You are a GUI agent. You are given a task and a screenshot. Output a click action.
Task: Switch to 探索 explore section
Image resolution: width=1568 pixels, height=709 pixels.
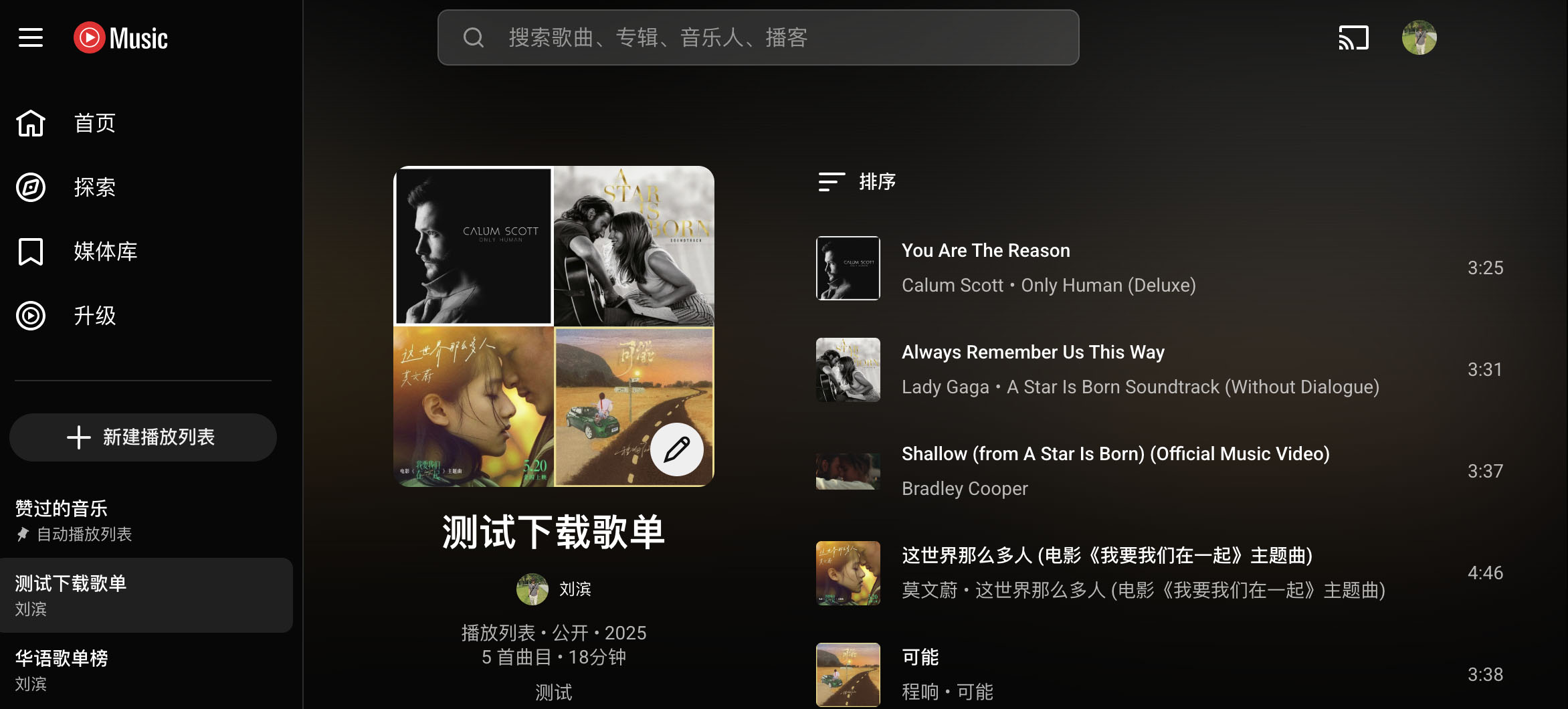[x=94, y=187]
